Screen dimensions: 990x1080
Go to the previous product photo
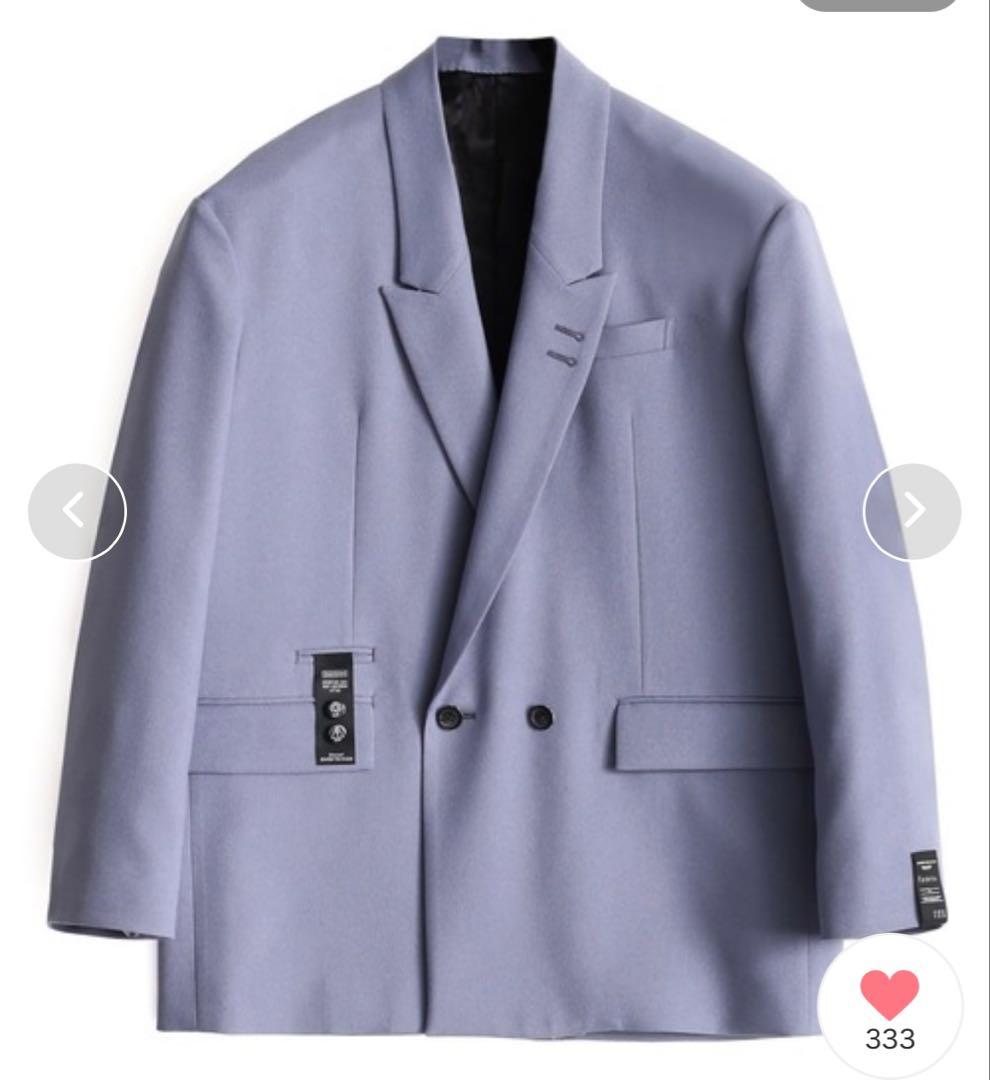[77, 511]
